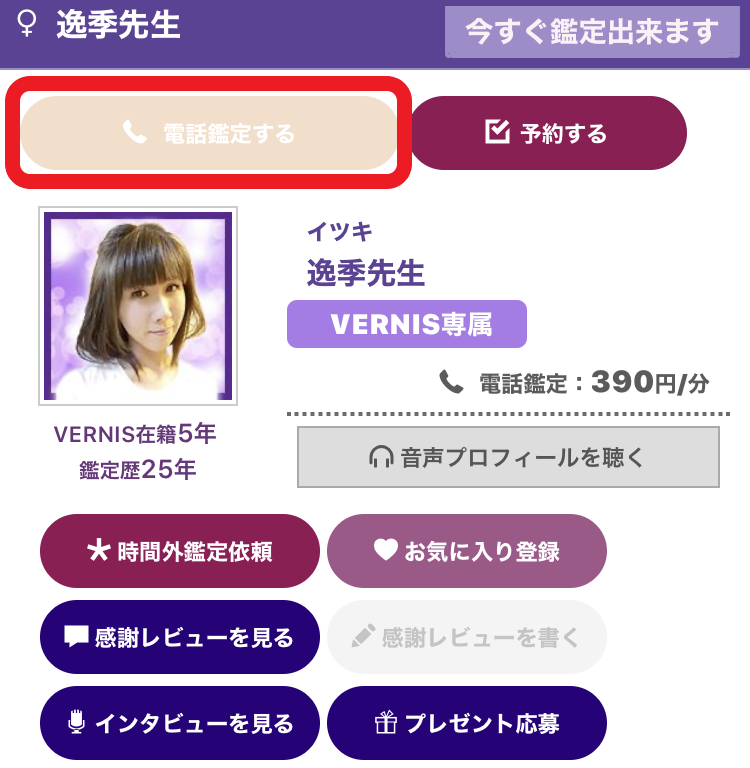View the interview with インタビューを見る
This screenshot has height=768, width=750.
click(180, 723)
